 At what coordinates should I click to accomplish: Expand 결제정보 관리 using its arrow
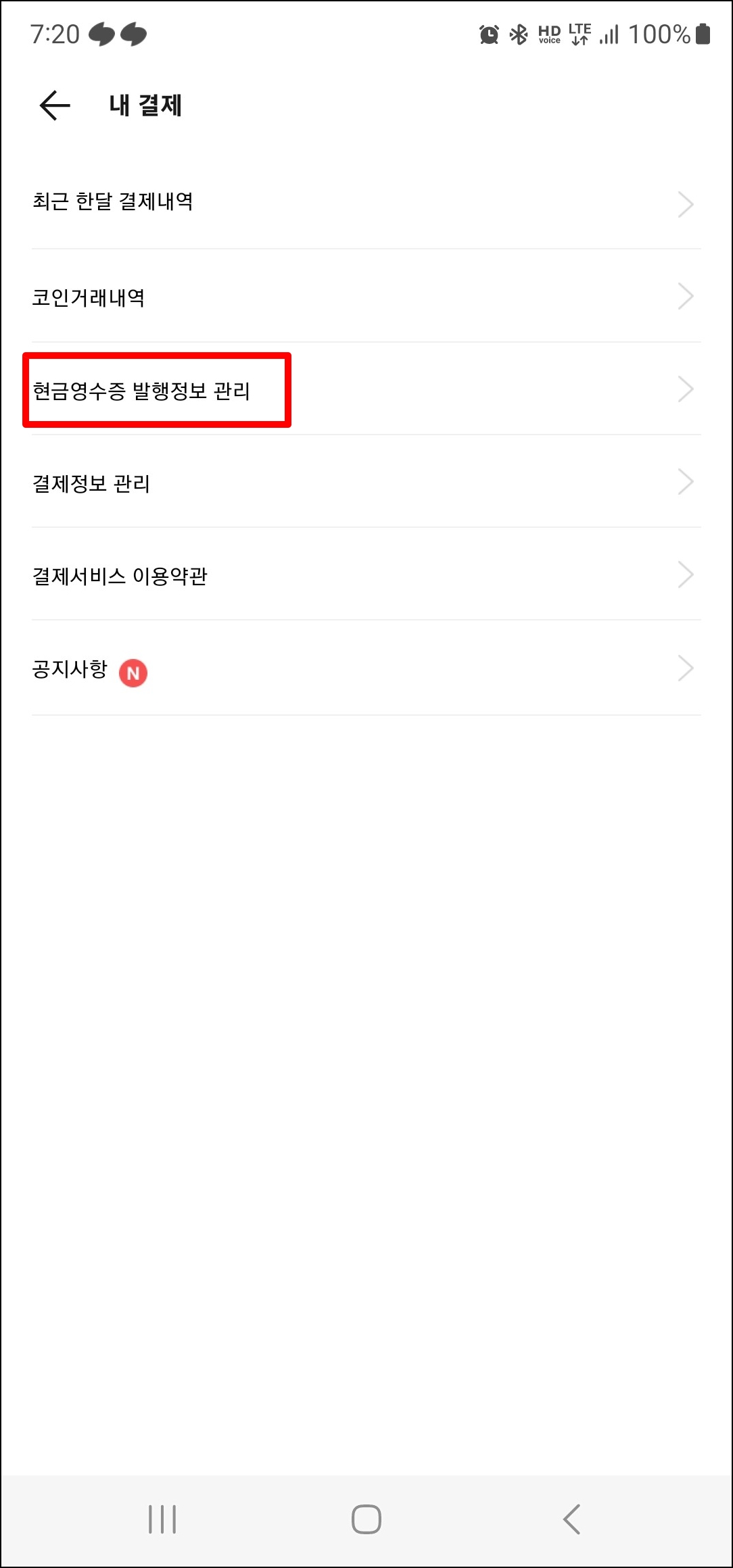point(686,481)
